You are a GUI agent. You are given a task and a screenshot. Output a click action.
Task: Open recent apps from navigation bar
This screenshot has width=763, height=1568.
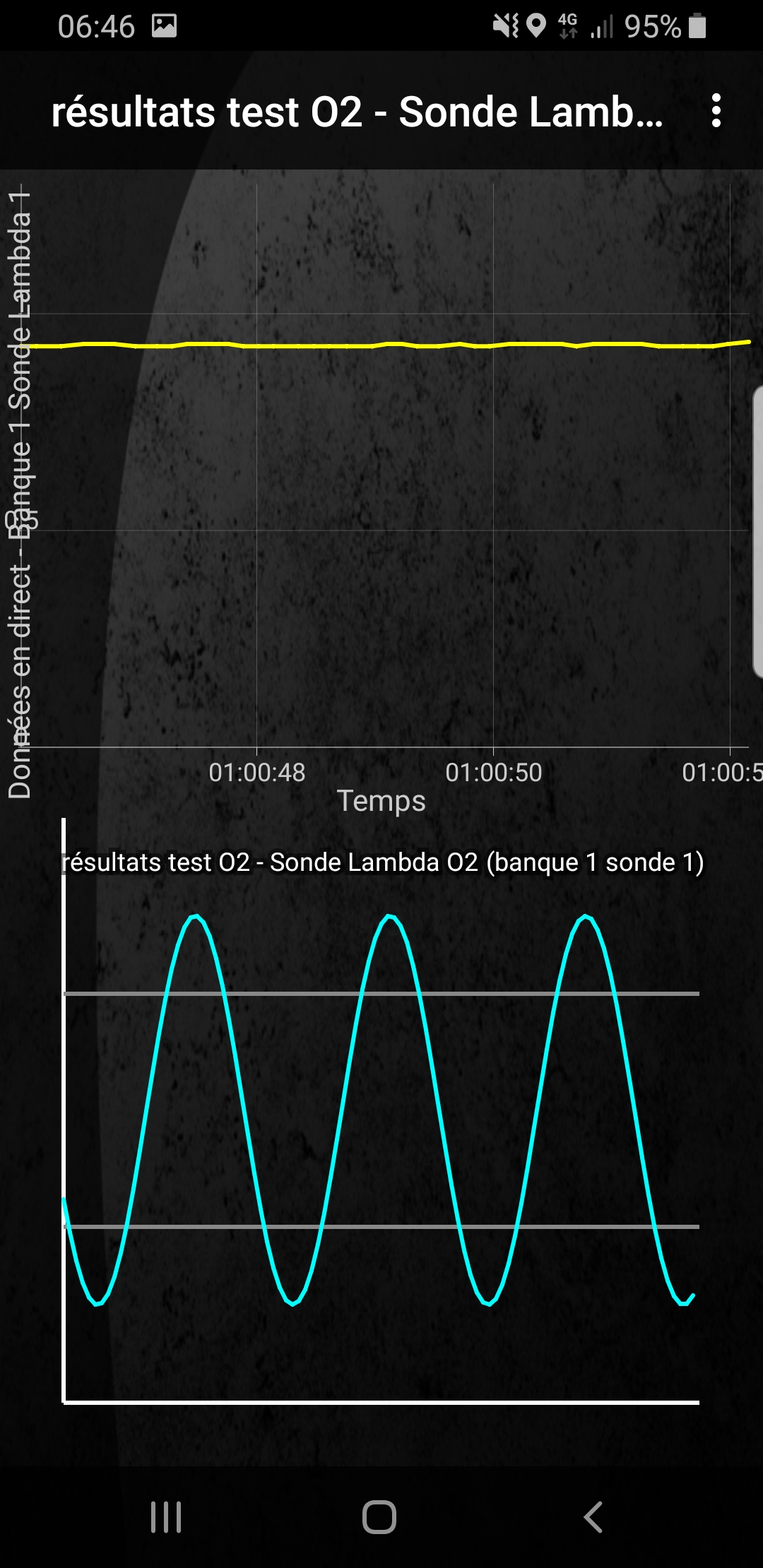click(167, 1516)
